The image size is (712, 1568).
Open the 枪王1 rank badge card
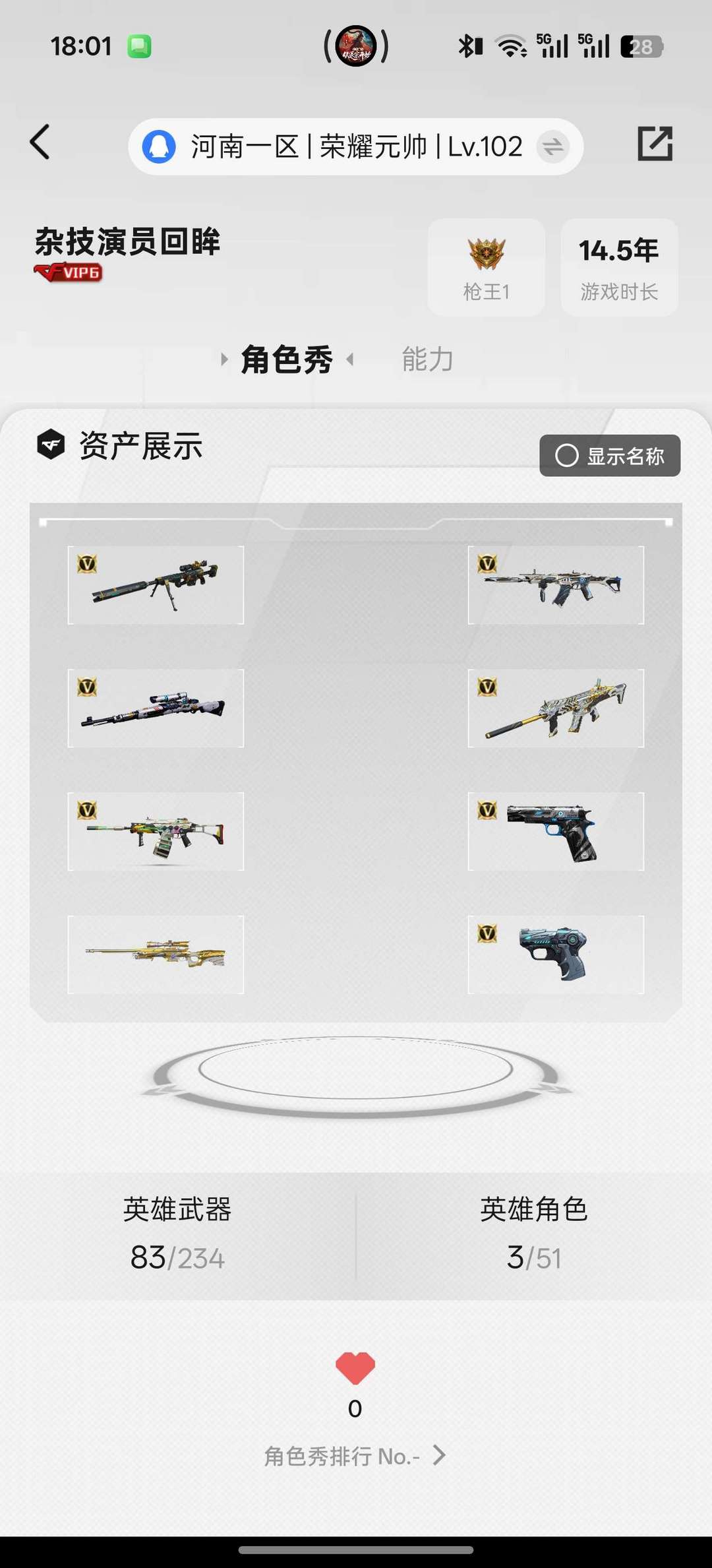(x=487, y=267)
